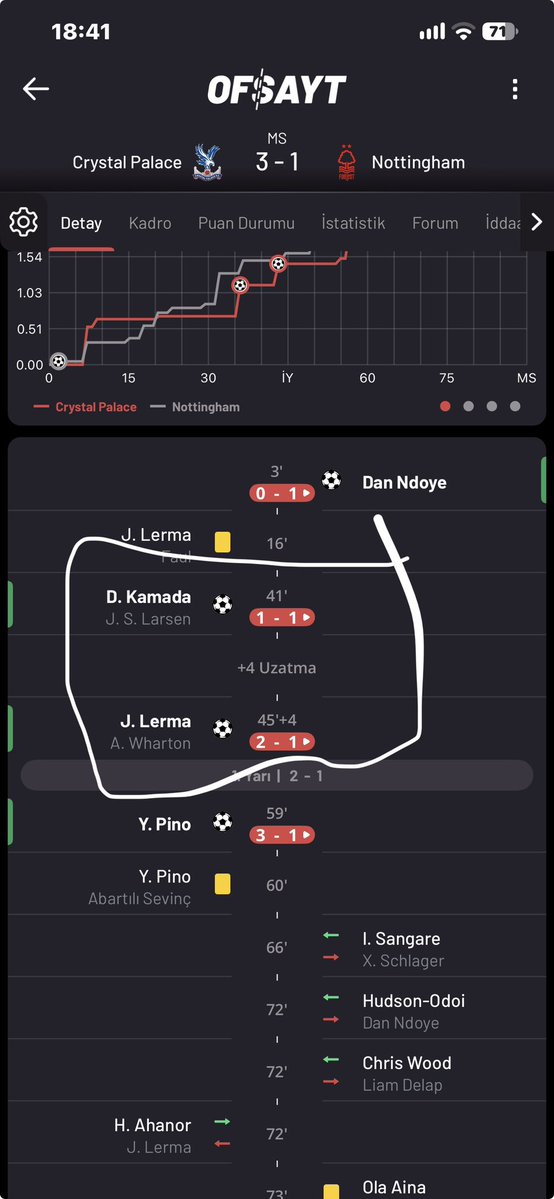Screen dimensions: 554x1199
Task: Jump to the second chart page dot
Action: (x=468, y=406)
